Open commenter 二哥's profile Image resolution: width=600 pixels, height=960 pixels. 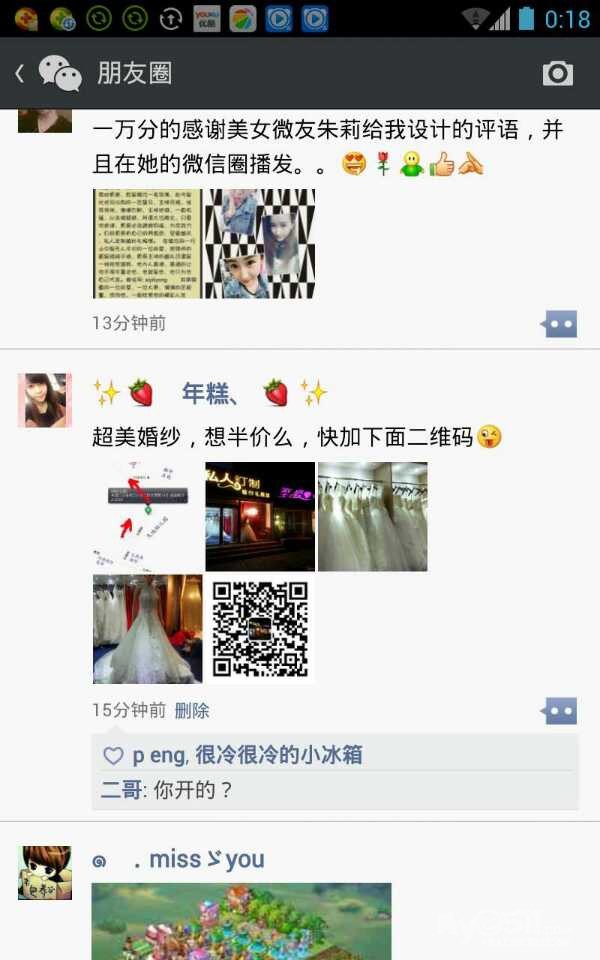[121, 790]
